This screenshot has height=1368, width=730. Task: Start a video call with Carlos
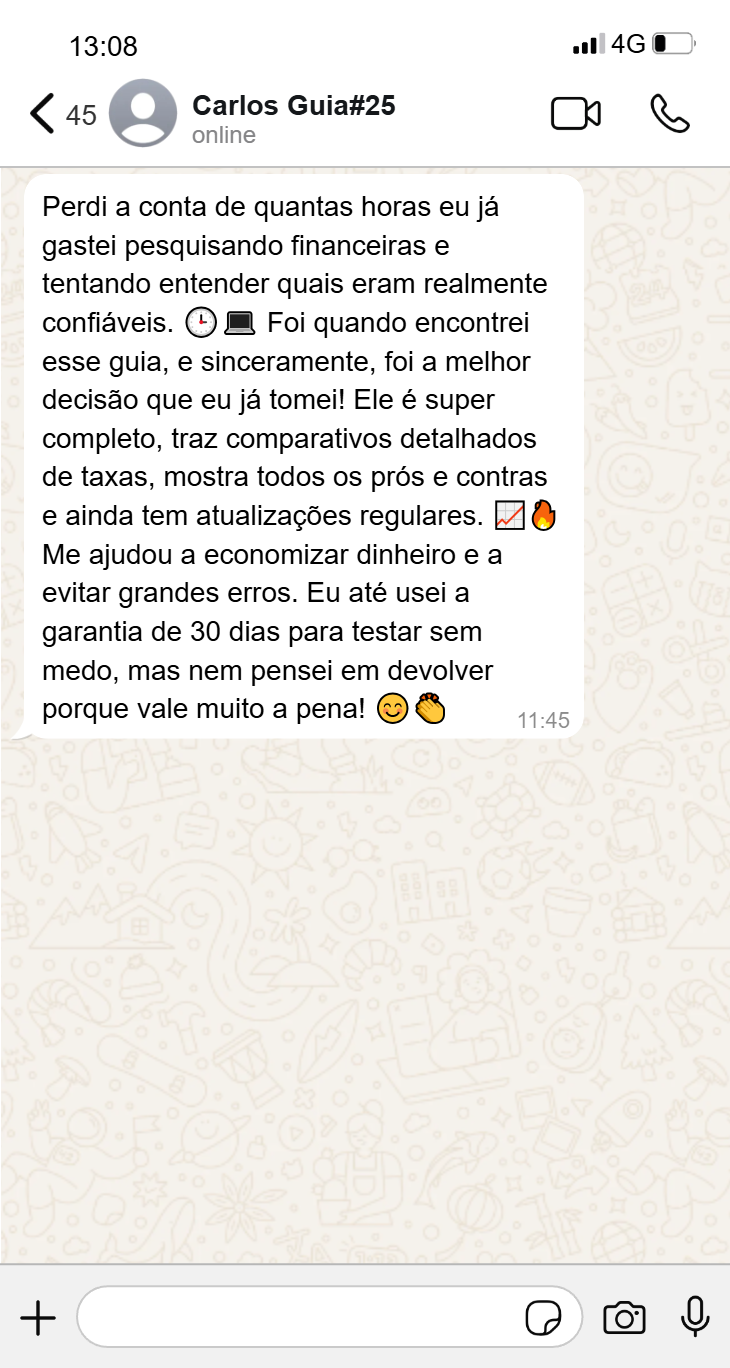[x=576, y=114]
